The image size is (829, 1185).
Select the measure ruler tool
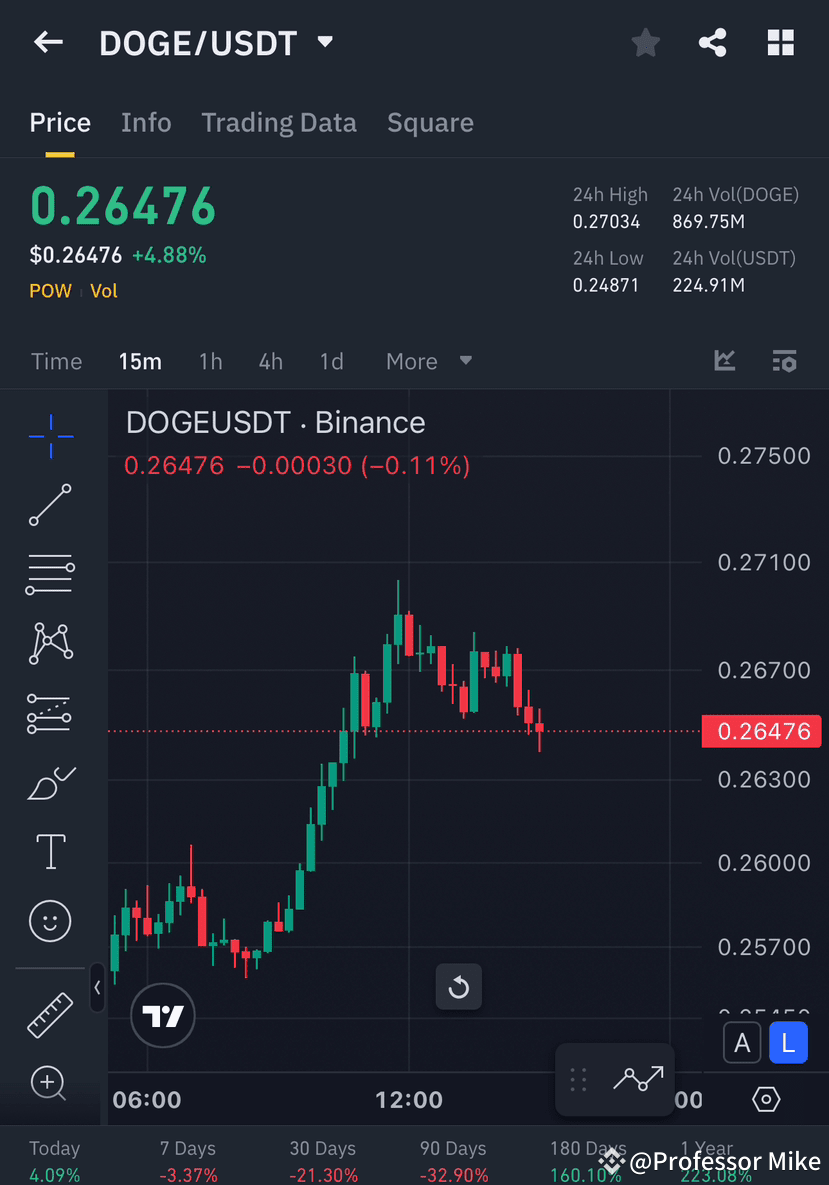tap(50, 1014)
